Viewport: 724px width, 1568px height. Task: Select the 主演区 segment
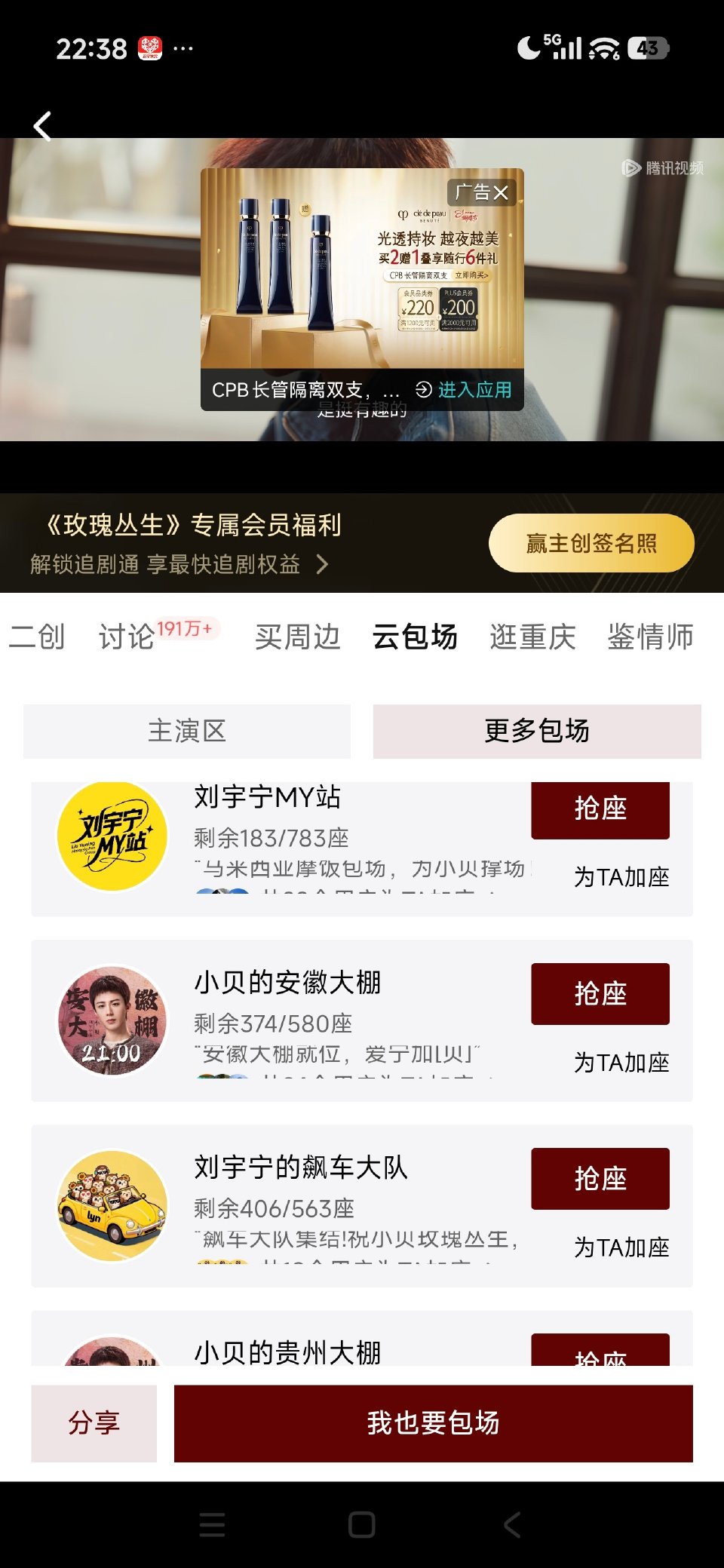tap(187, 731)
